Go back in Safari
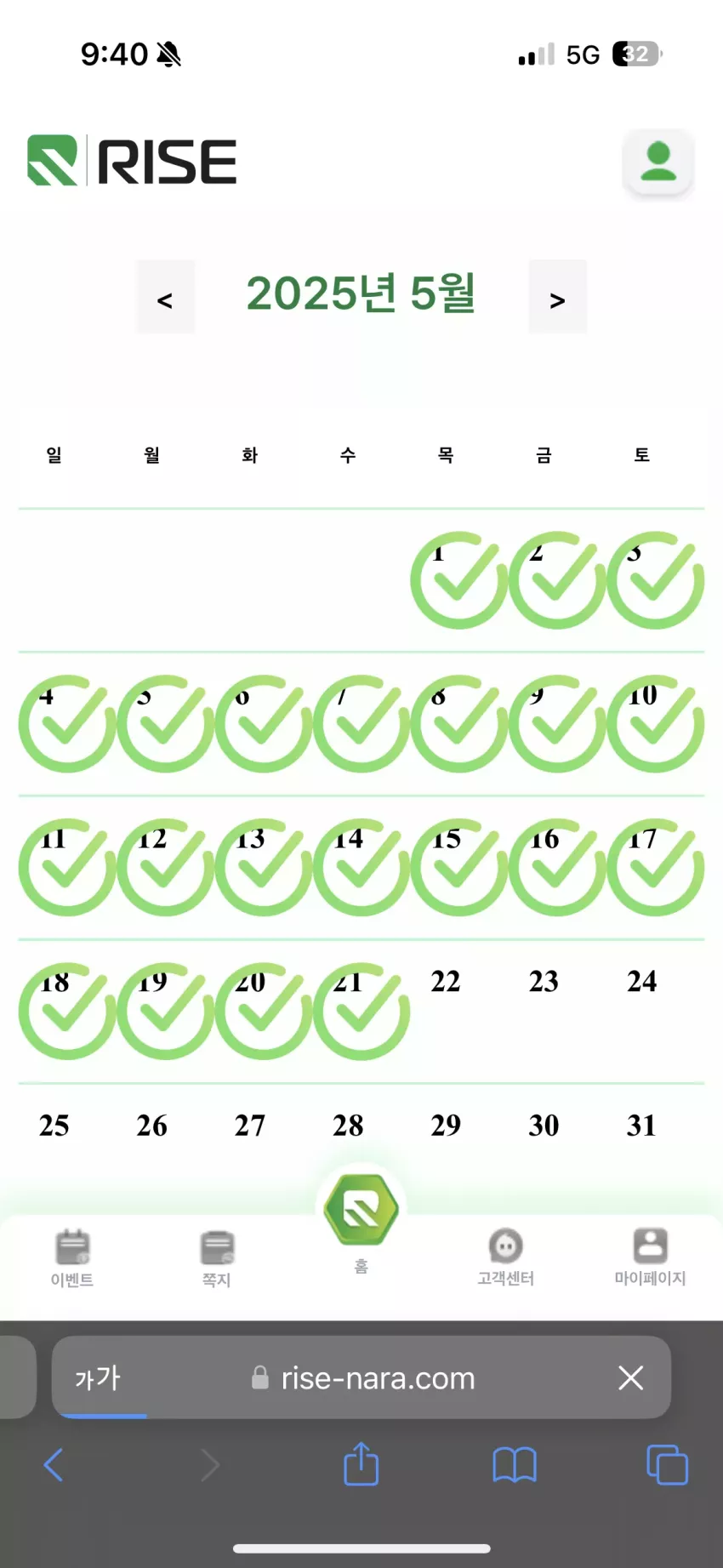Image resolution: width=723 pixels, height=1568 pixels. click(54, 1464)
